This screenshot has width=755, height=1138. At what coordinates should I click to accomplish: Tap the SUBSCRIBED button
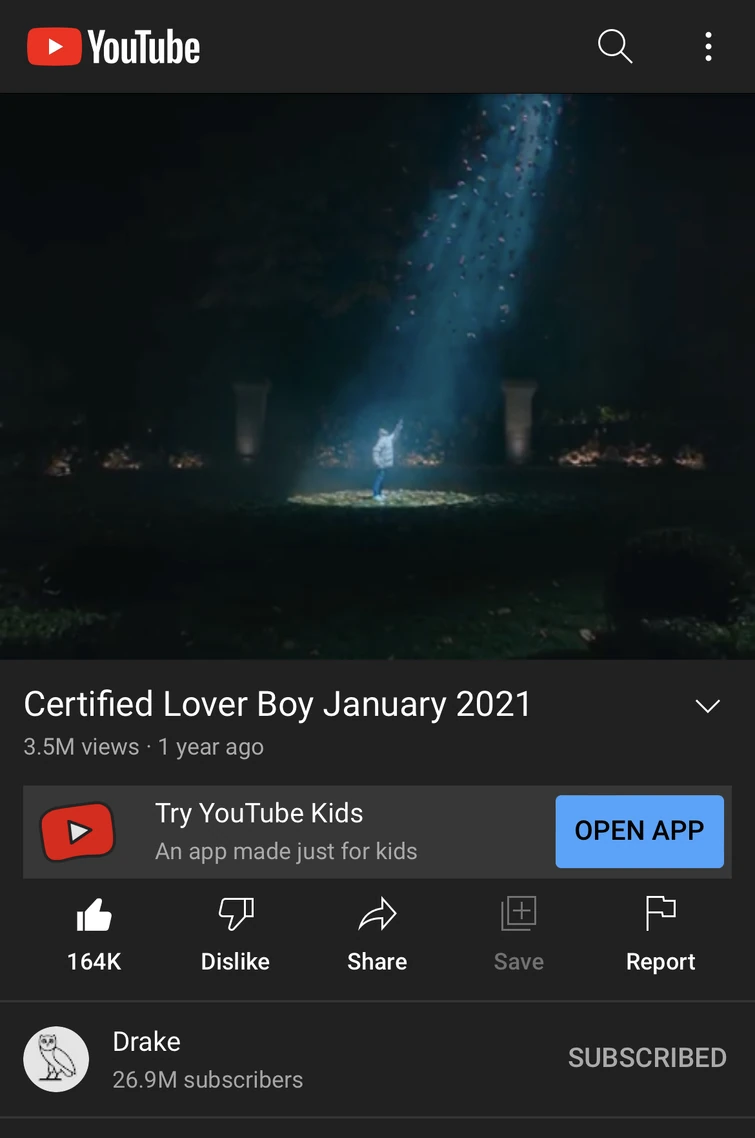click(x=647, y=1058)
